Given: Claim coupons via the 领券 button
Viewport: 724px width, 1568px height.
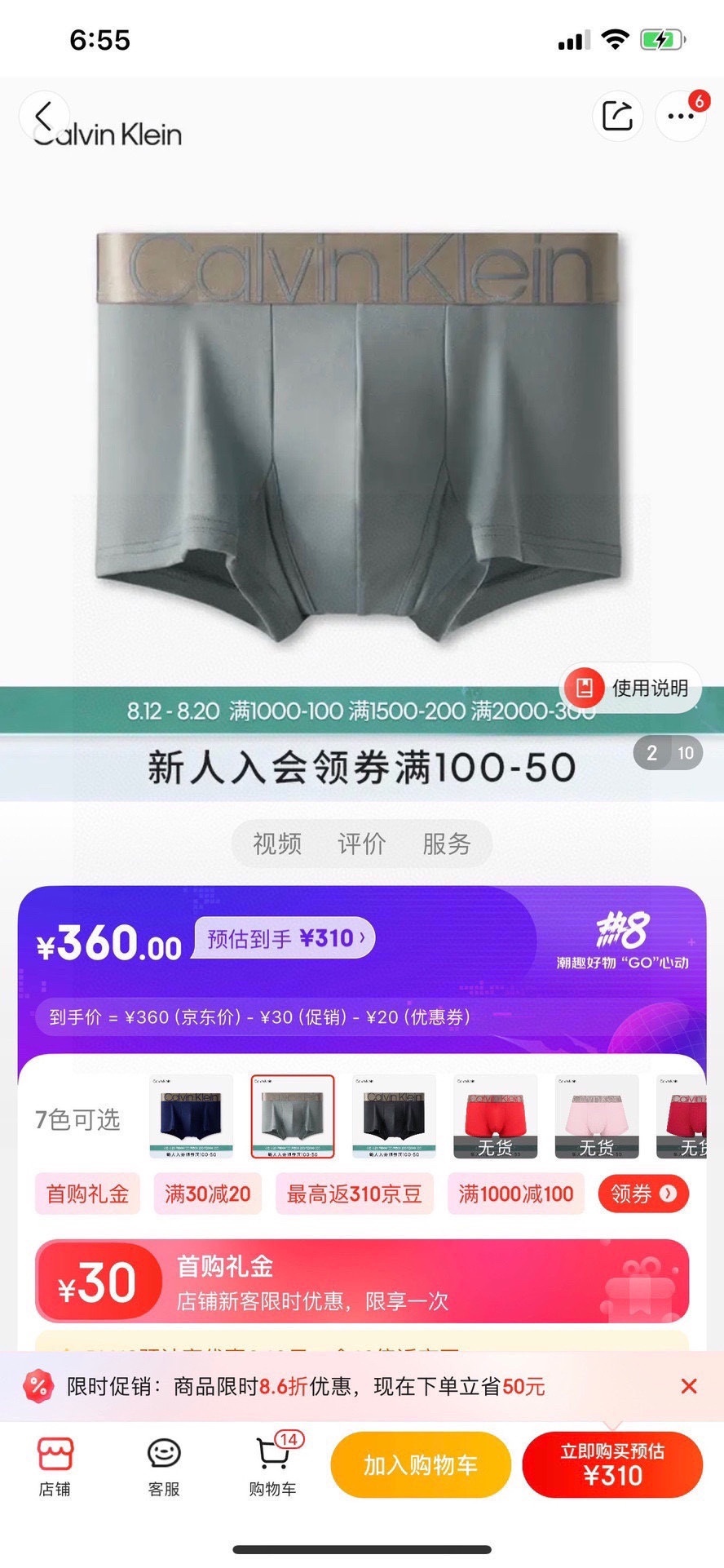Looking at the screenshot, I should (x=643, y=1194).
